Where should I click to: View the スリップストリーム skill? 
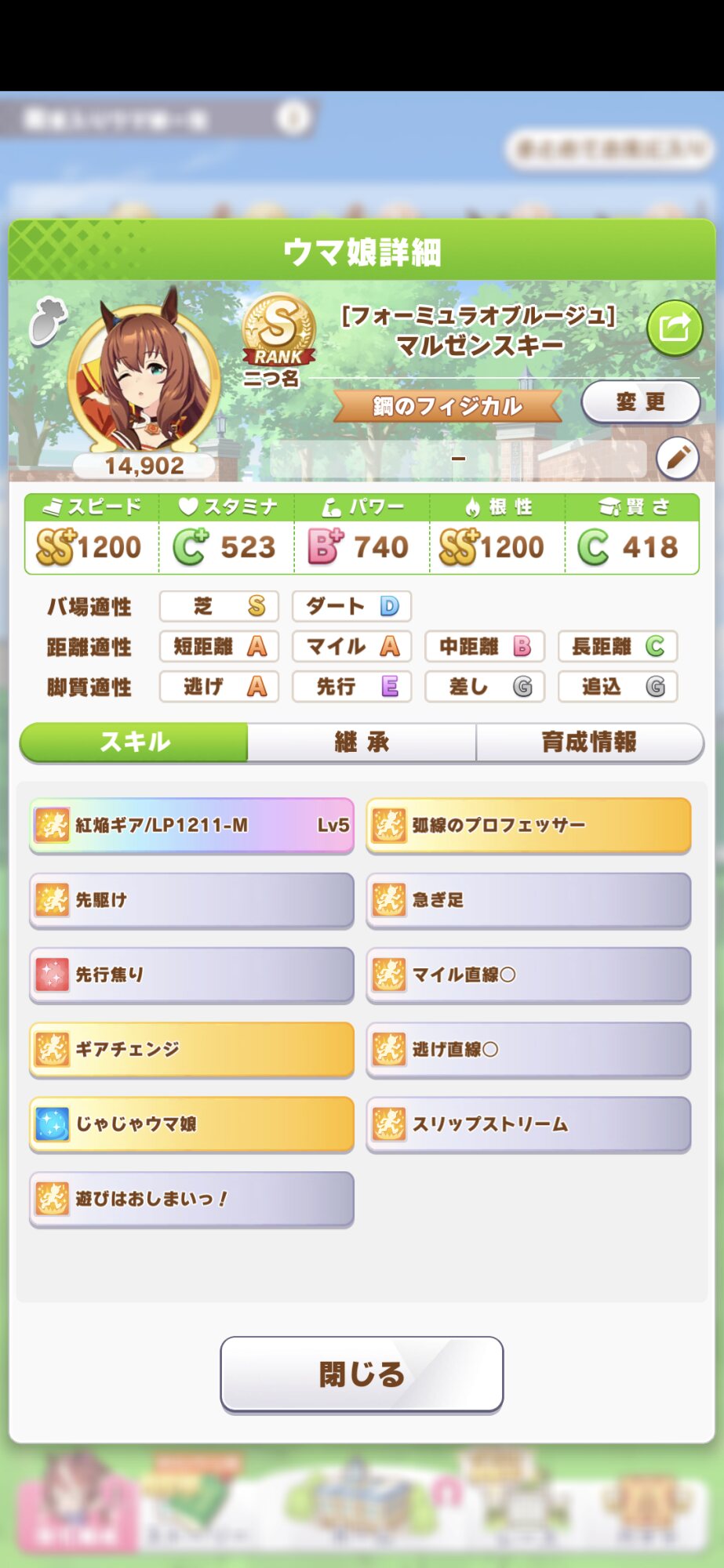[528, 1123]
